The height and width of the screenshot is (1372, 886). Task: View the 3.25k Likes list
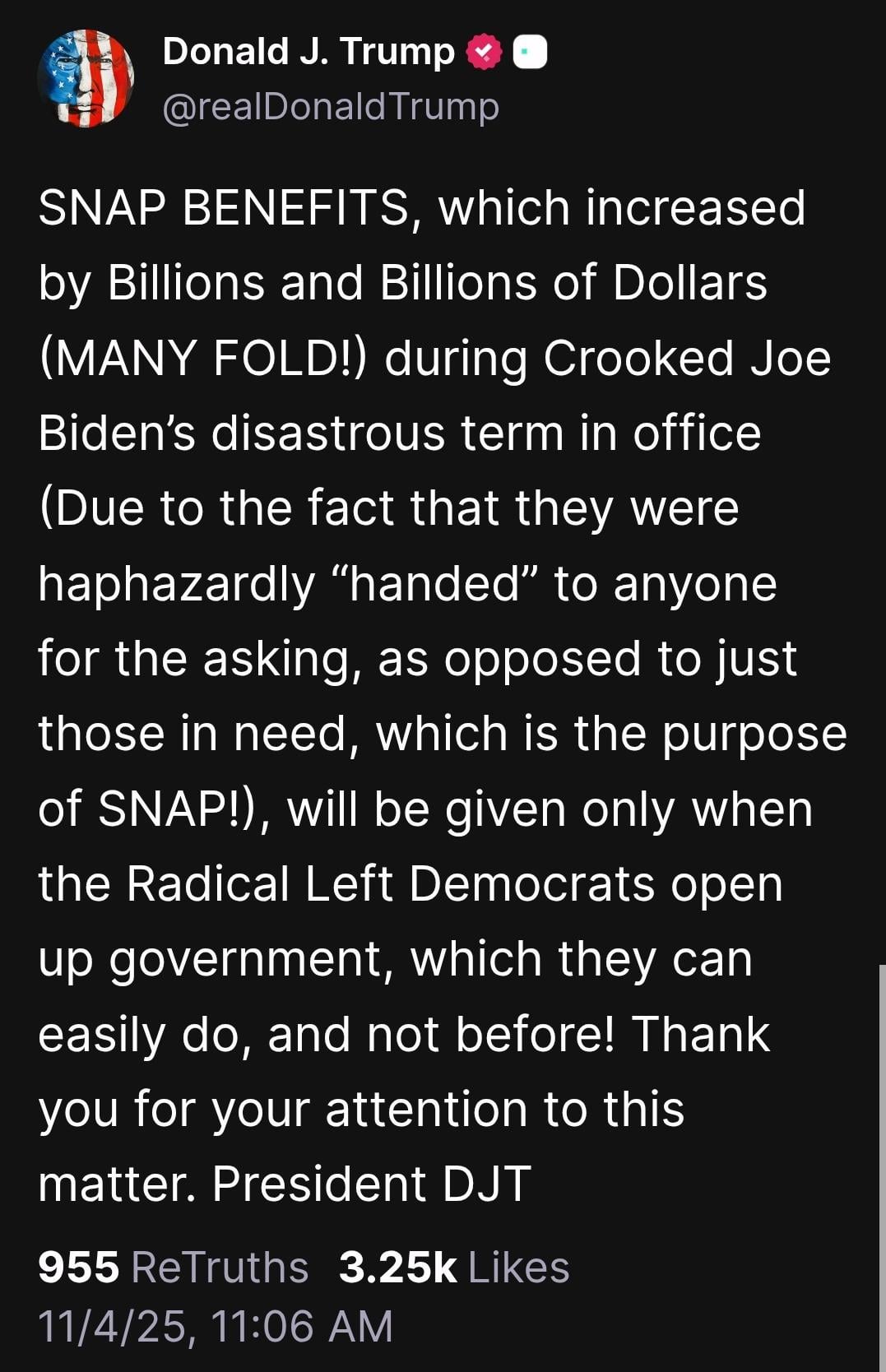[454, 1266]
